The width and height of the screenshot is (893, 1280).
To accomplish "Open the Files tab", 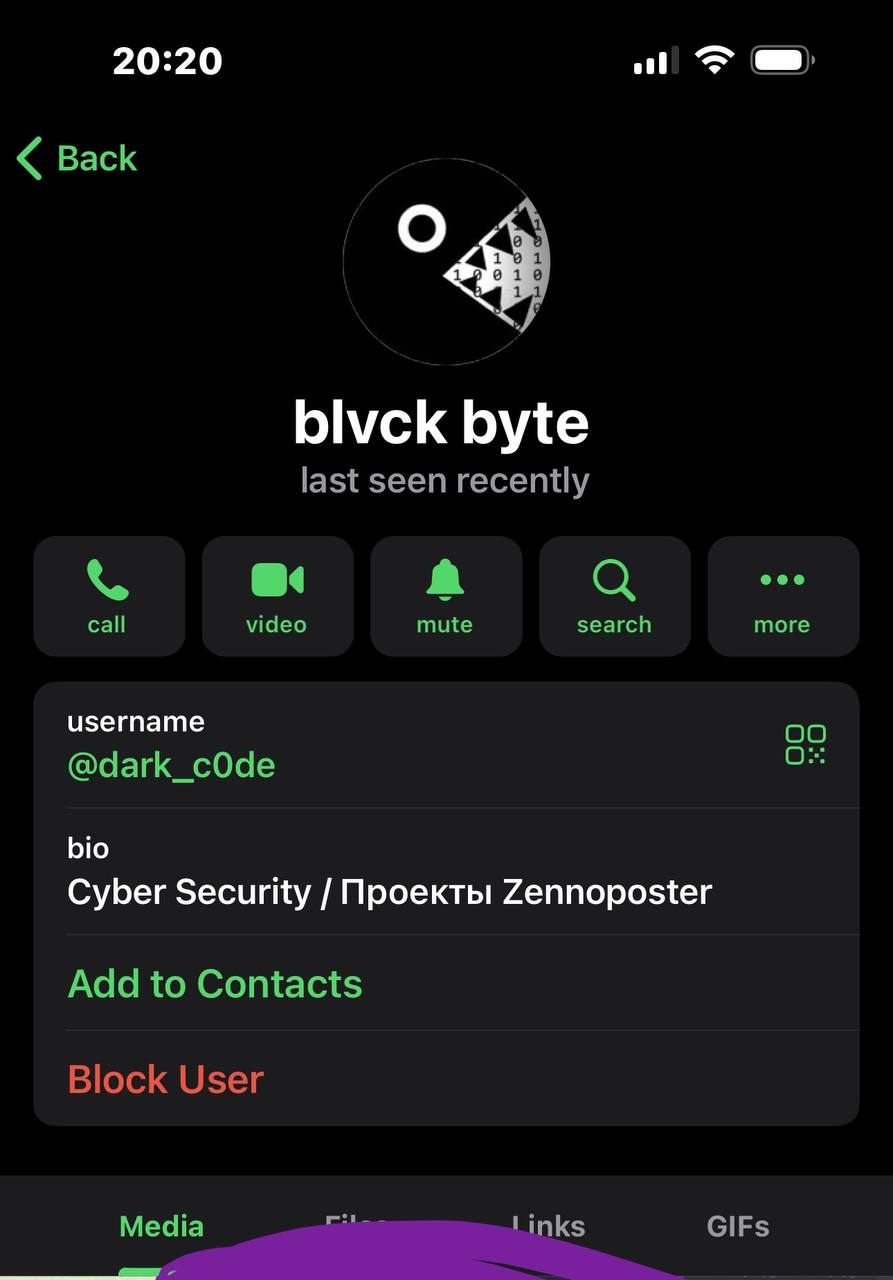I will point(355,1226).
